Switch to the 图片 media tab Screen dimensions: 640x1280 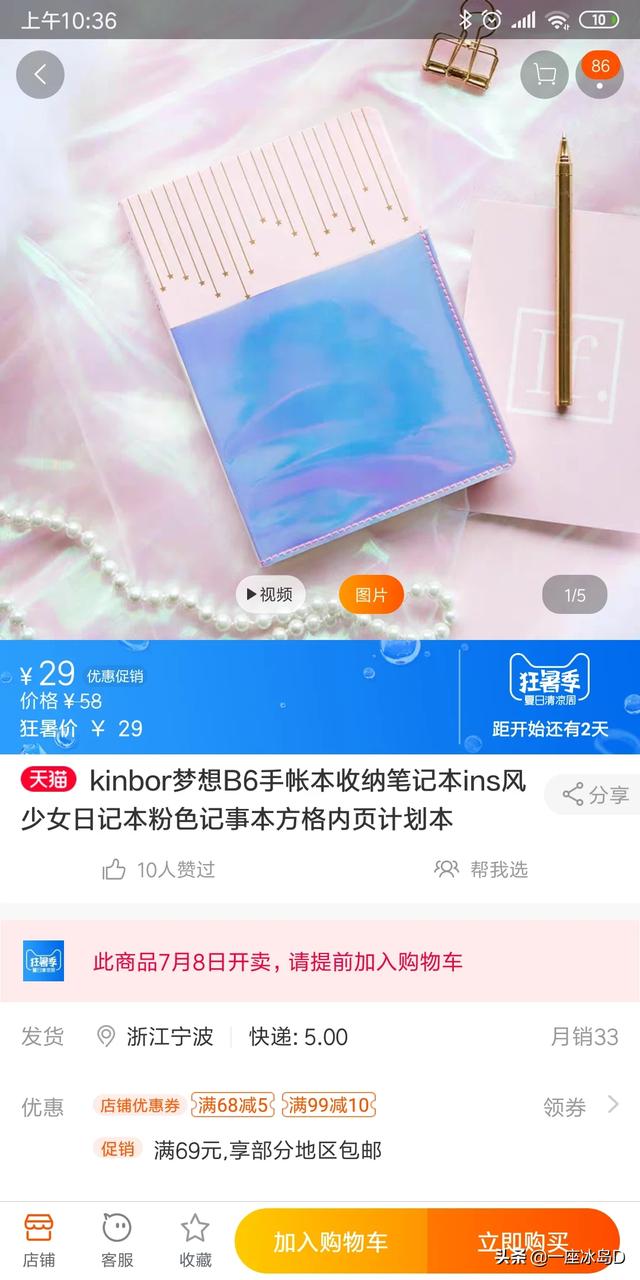point(371,595)
